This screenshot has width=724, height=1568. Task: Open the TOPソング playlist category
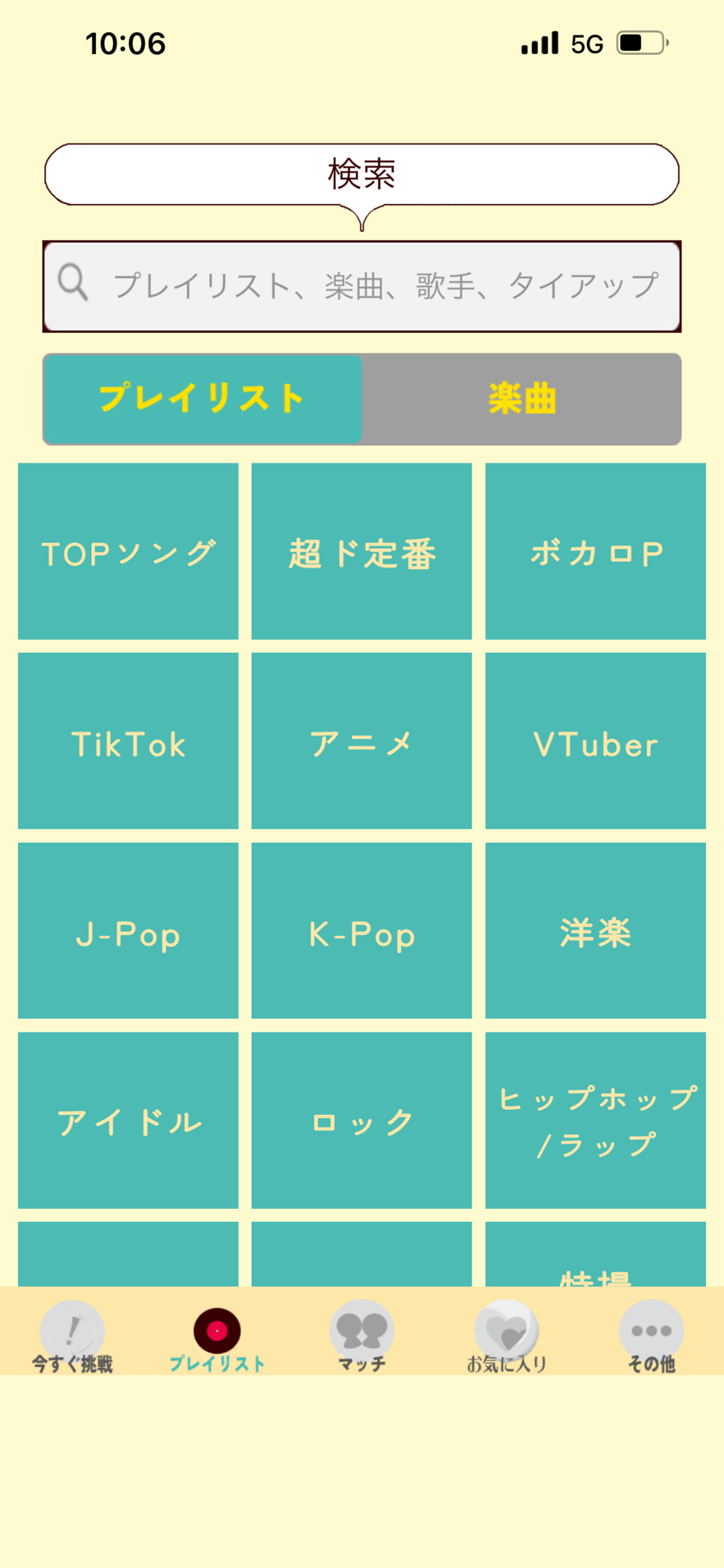[128, 551]
